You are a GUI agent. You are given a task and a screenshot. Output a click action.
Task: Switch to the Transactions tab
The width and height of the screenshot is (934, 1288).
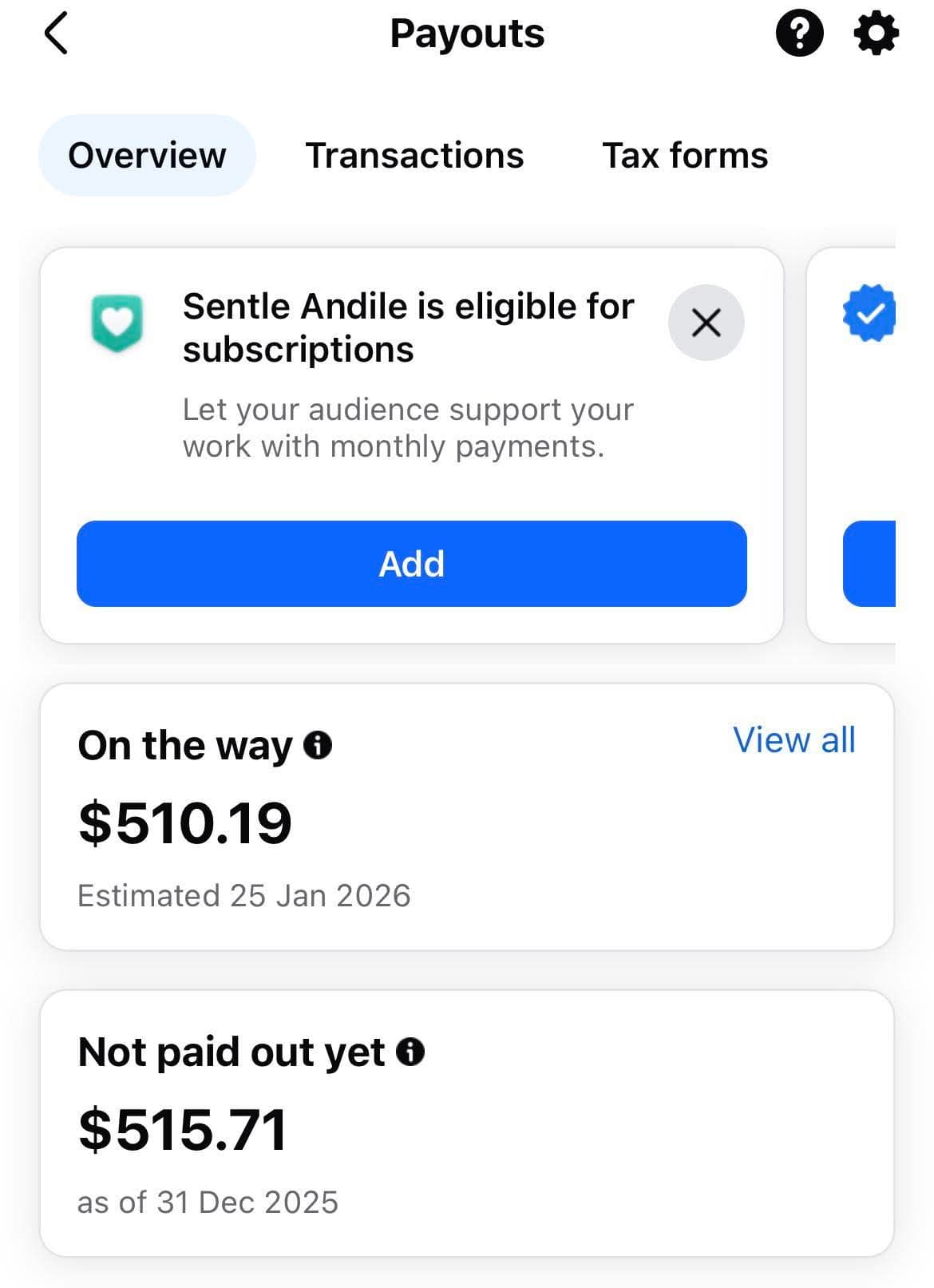point(414,155)
